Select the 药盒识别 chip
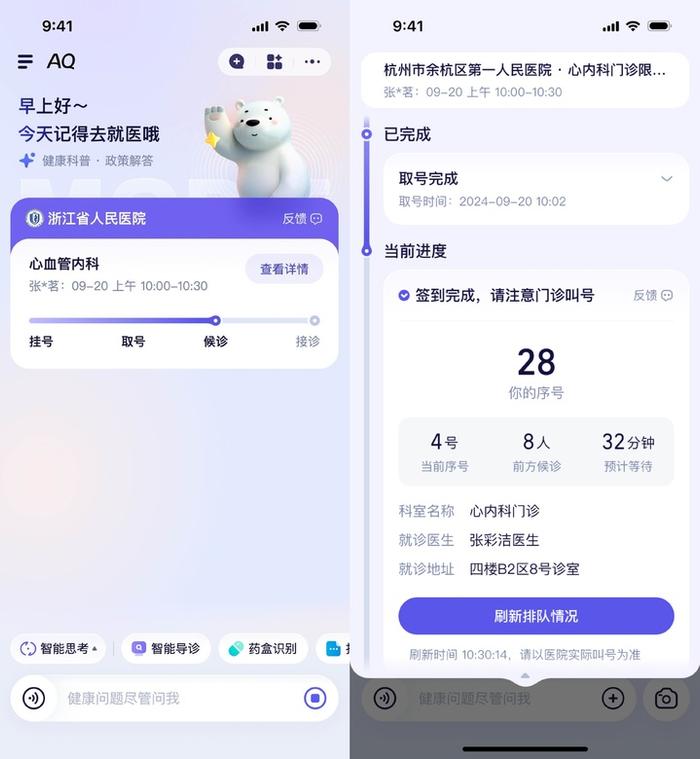The width and height of the screenshot is (700, 759). pyautogui.click(x=262, y=648)
